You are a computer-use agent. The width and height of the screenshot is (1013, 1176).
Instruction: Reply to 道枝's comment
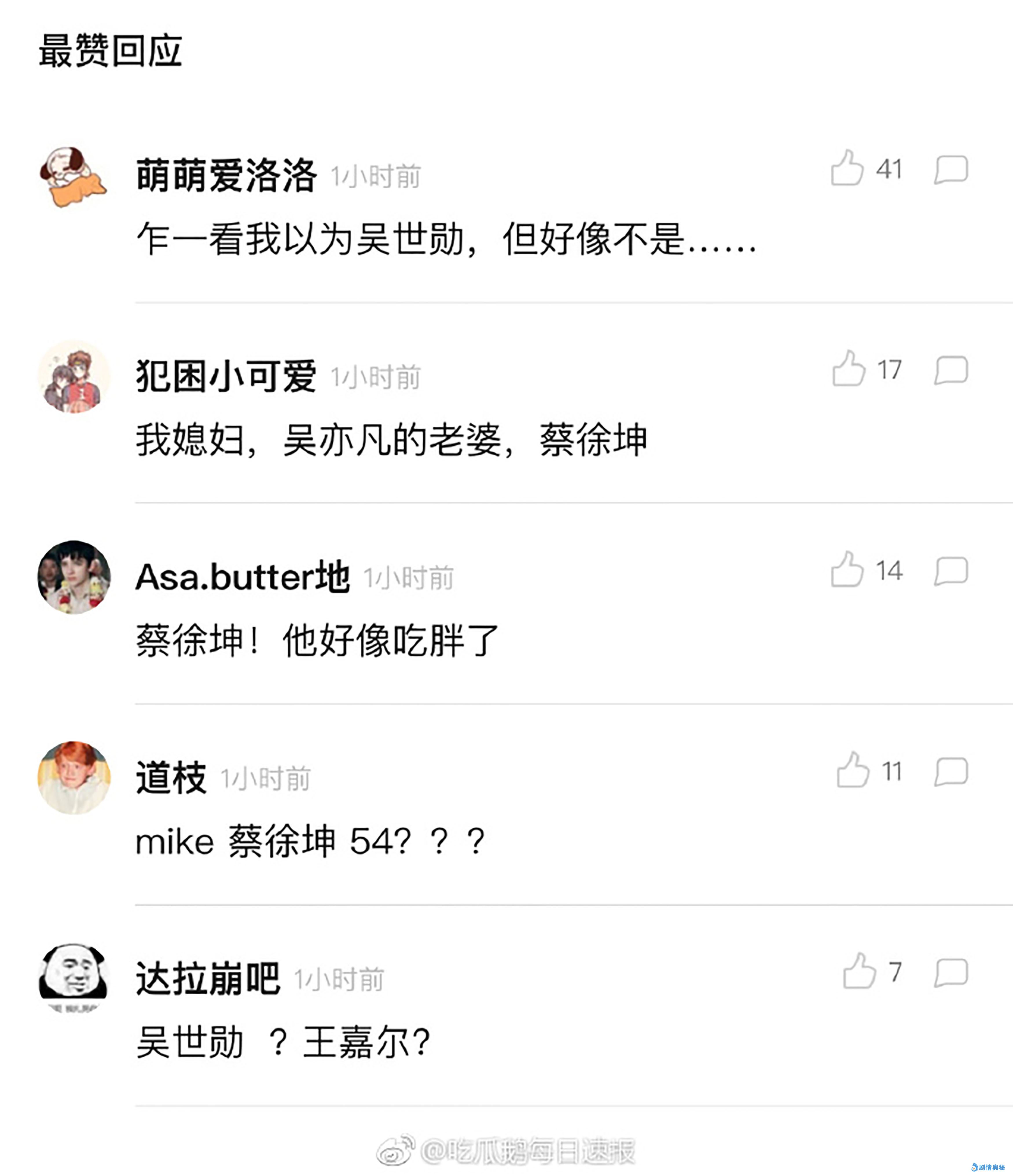point(950,771)
